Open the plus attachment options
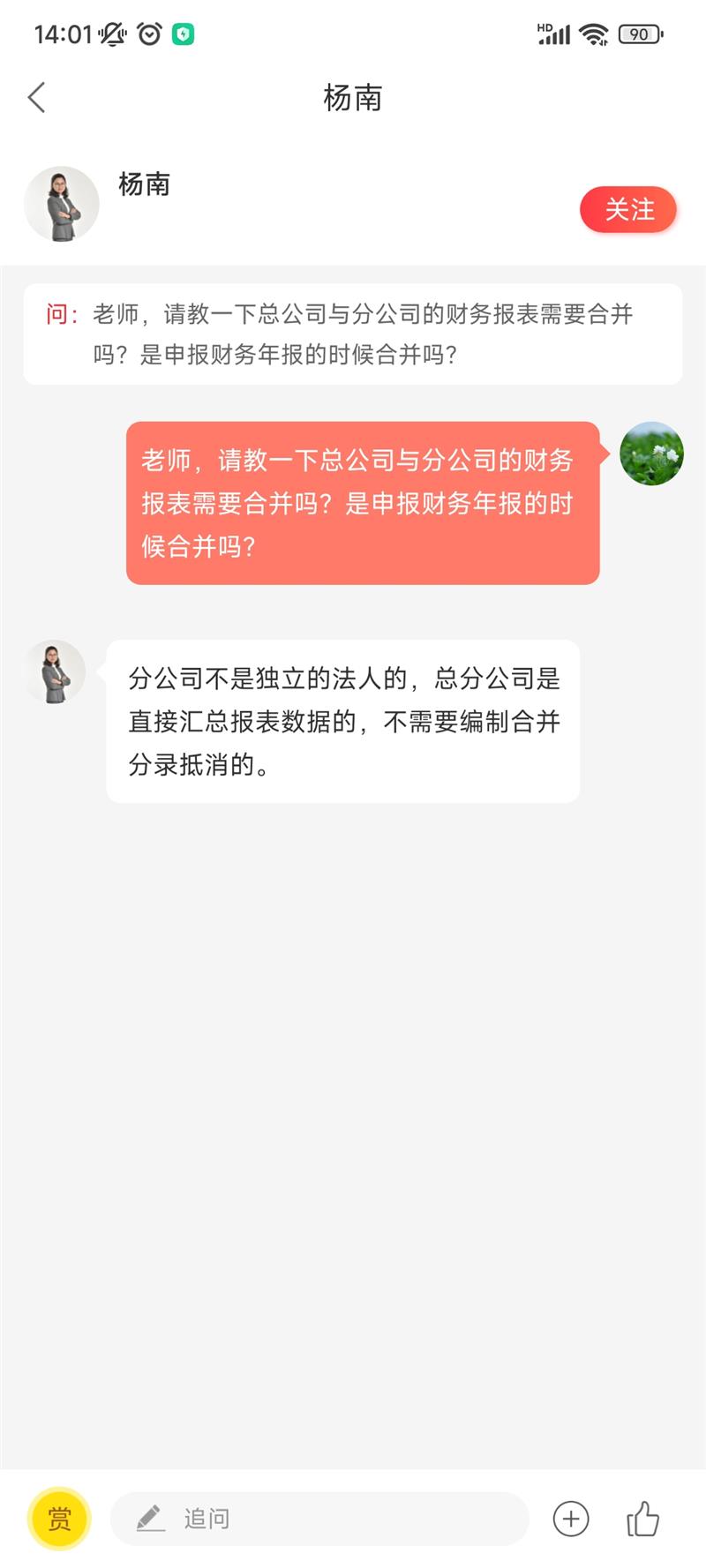 pyautogui.click(x=571, y=1519)
